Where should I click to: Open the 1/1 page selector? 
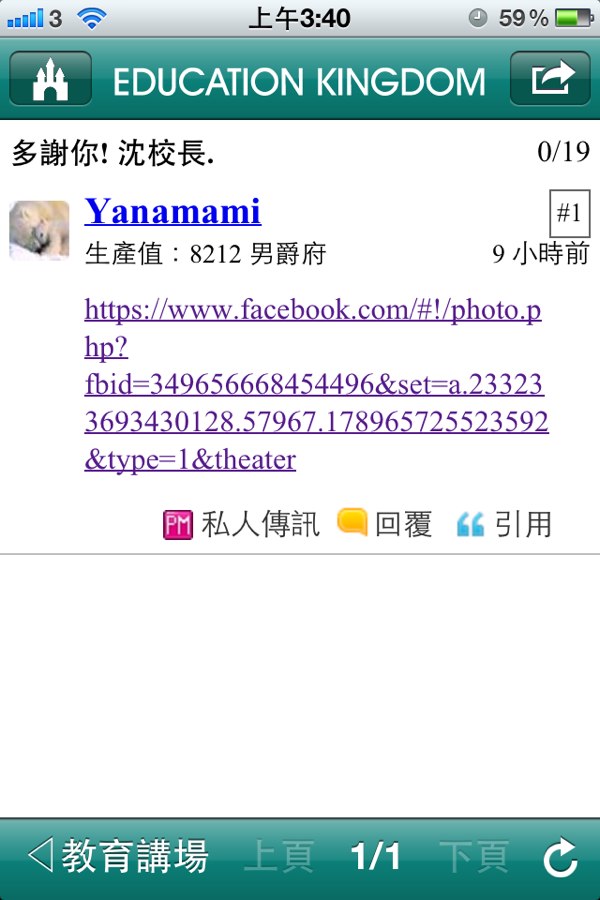click(x=375, y=857)
